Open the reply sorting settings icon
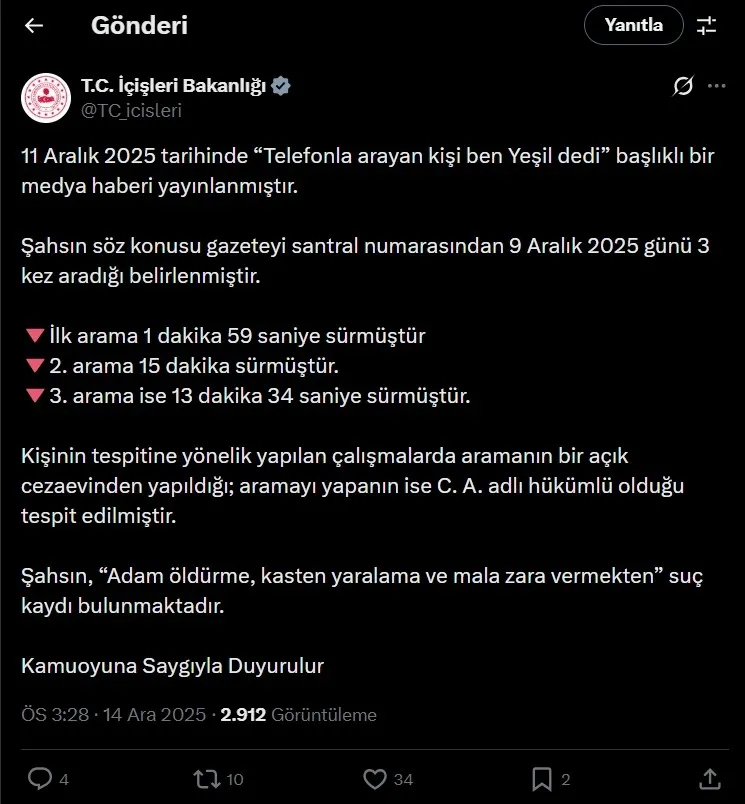Viewport: 745px width, 804px height. (x=707, y=26)
